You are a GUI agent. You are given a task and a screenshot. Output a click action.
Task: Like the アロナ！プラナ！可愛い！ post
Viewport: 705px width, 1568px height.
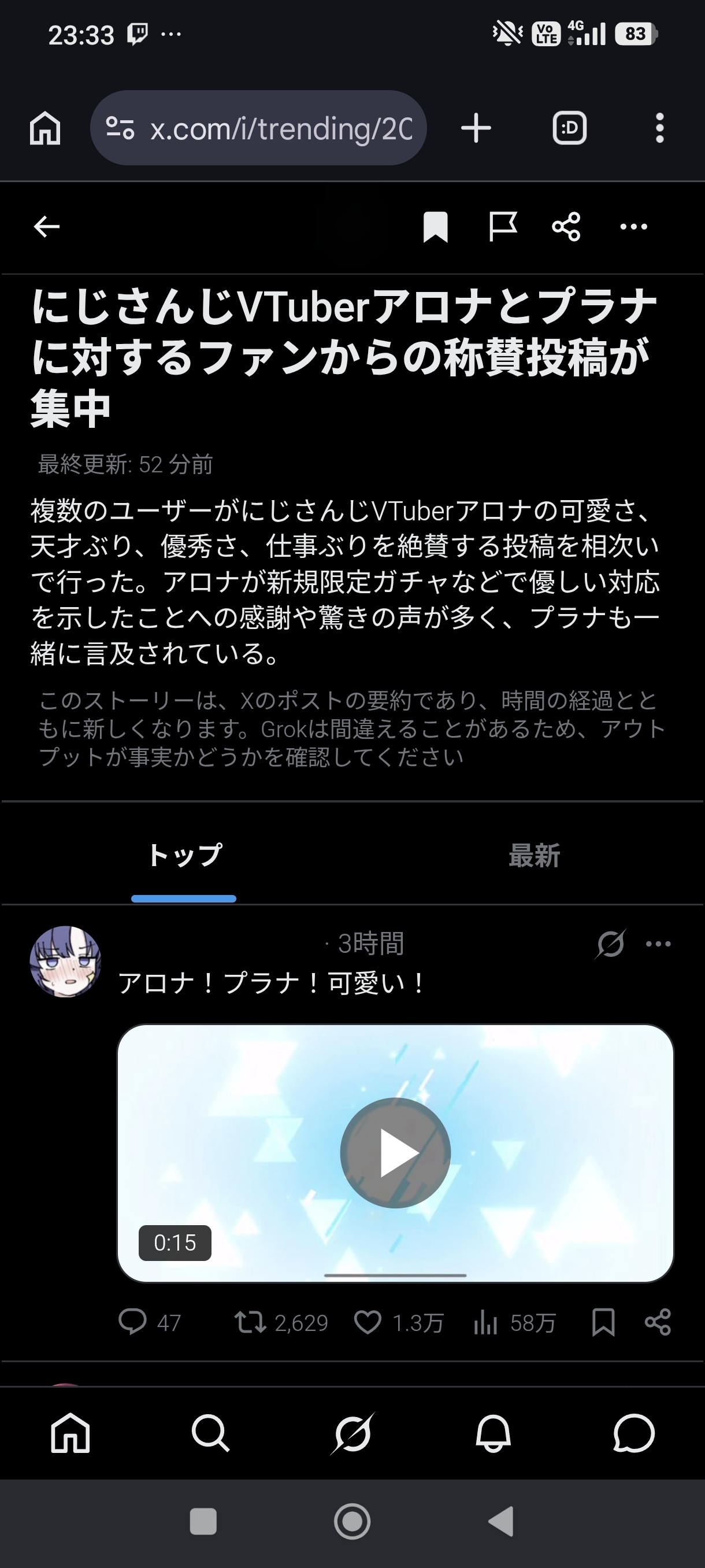pyautogui.click(x=368, y=1322)
